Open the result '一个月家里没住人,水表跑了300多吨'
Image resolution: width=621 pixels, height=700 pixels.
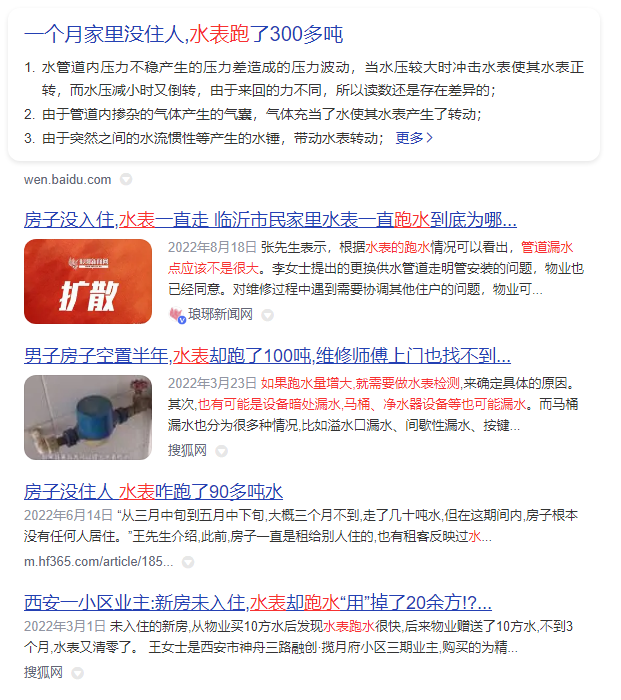[184, 35]
